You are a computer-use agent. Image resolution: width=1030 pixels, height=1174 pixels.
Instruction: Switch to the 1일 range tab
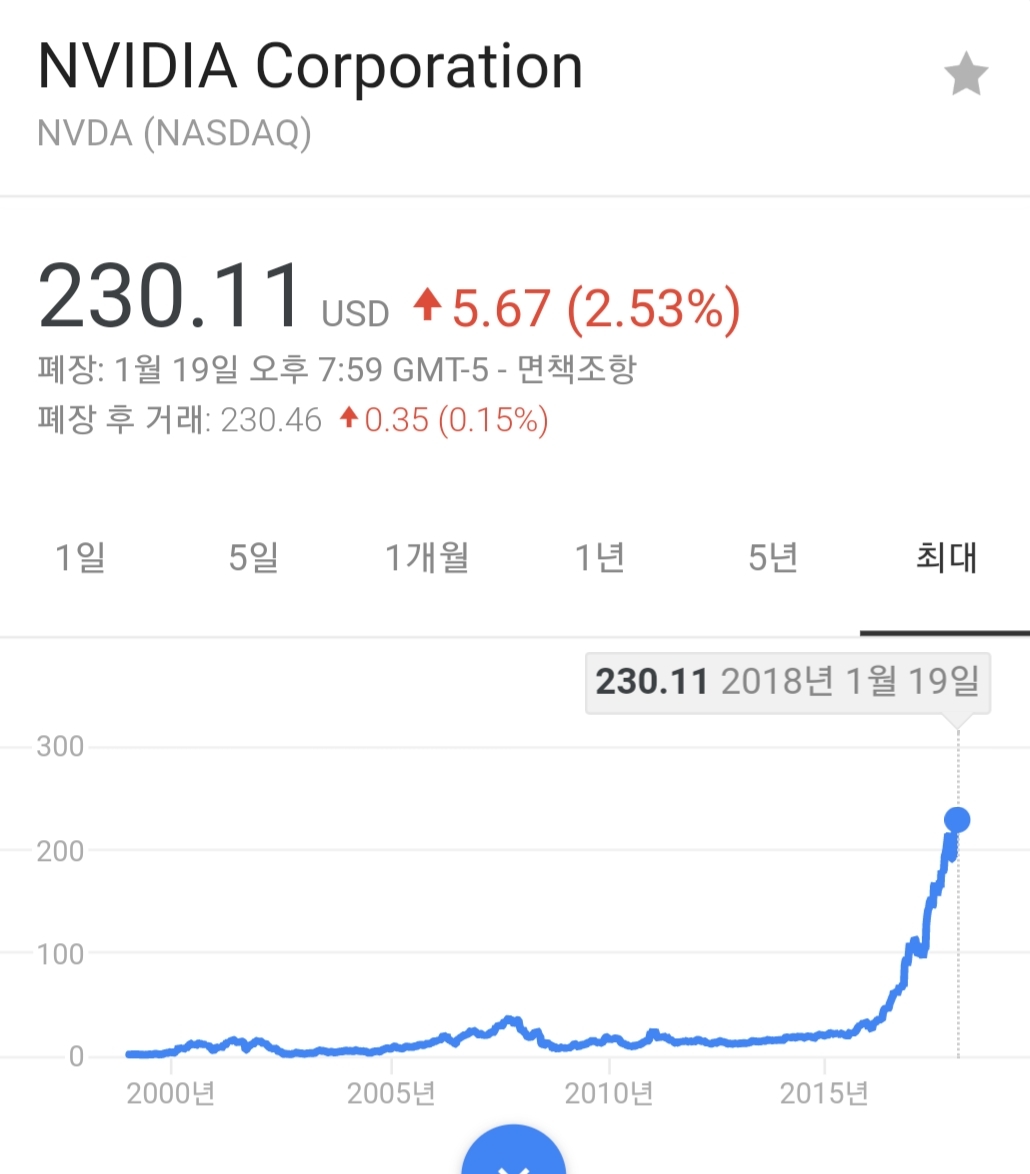79,558
